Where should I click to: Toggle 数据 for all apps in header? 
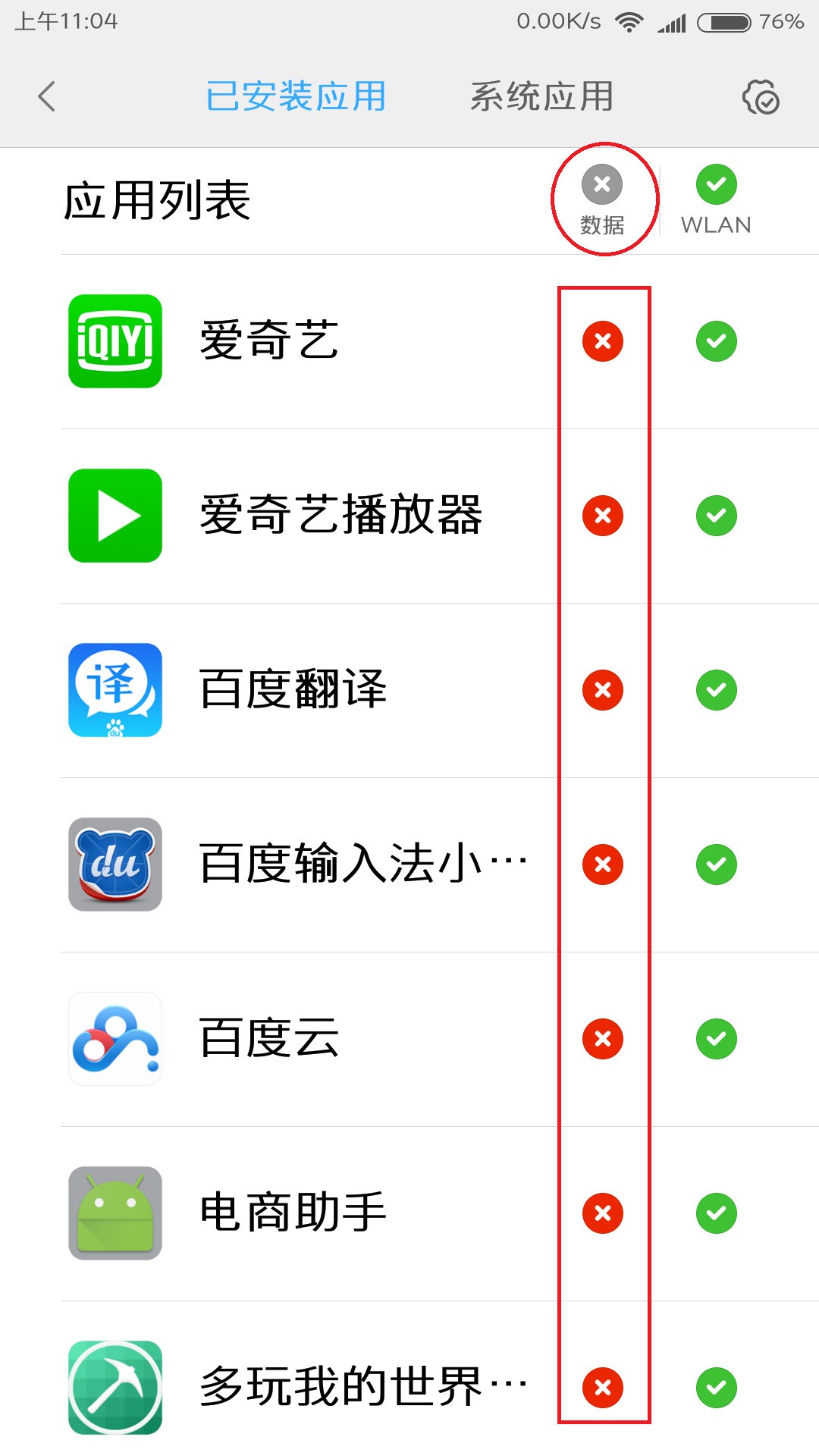[602, 199]
